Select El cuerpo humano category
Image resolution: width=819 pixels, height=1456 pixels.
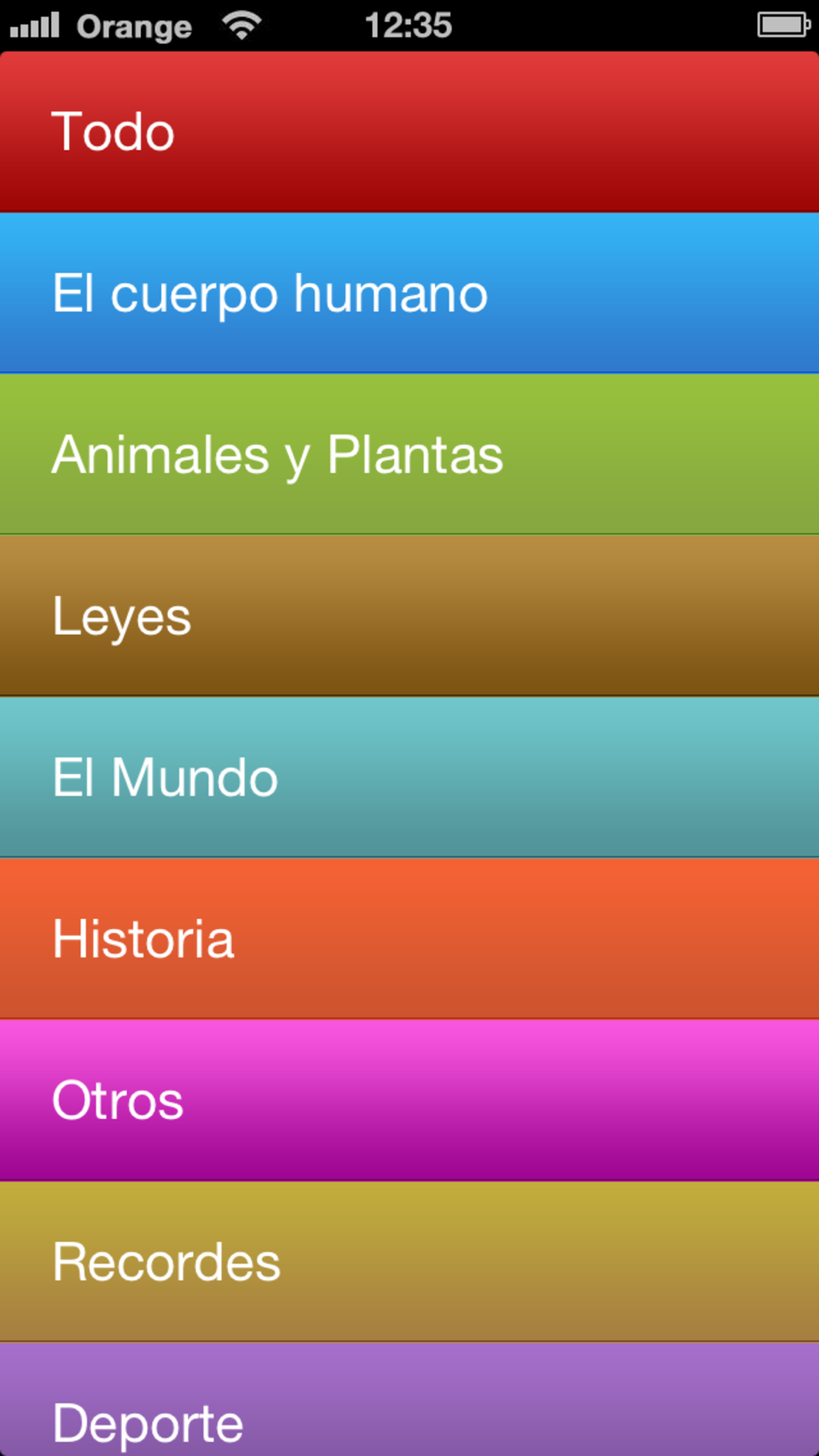pos(409,293)
